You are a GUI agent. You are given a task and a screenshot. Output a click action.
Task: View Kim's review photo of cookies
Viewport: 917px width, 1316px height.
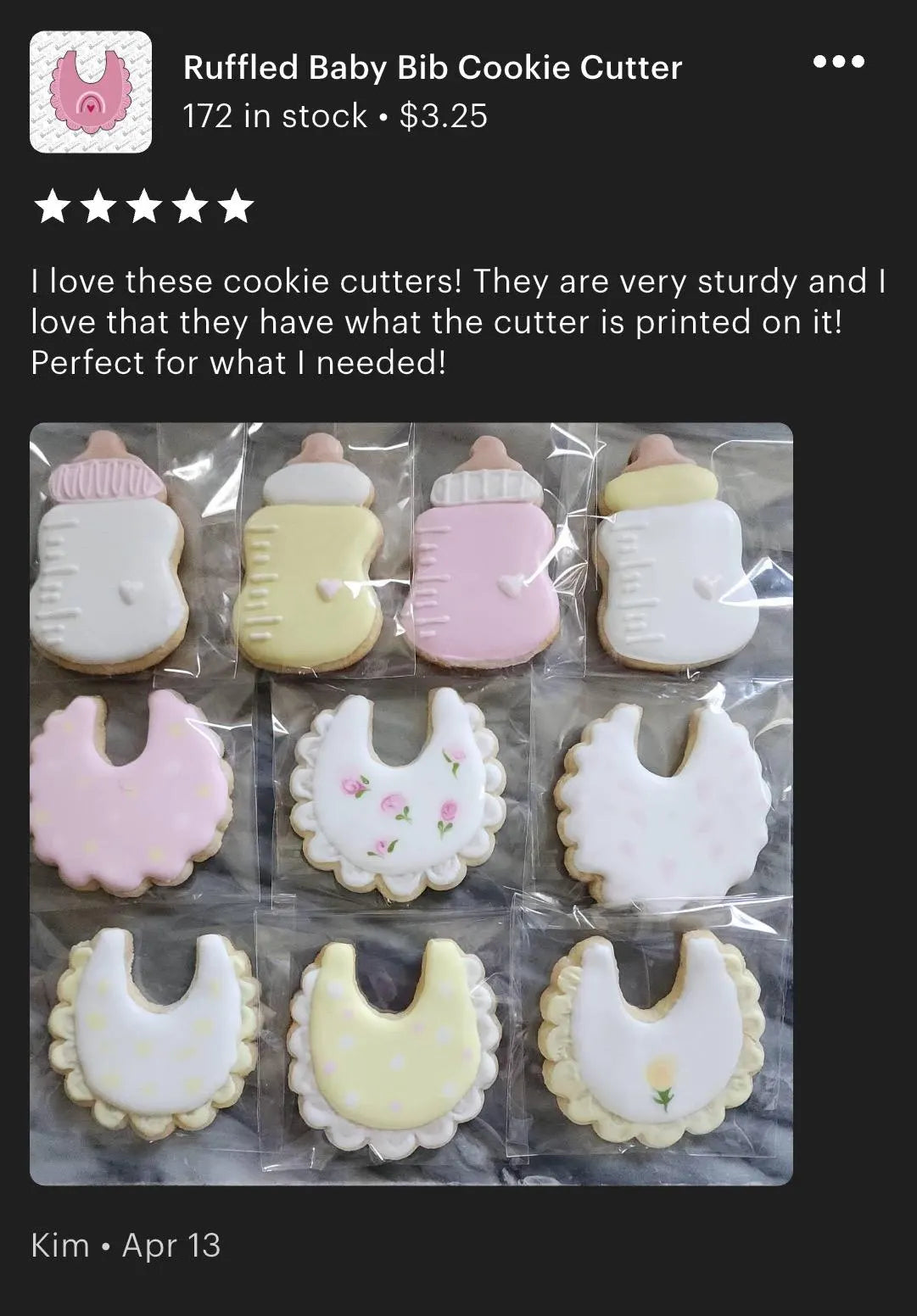[x=411, y=803]
